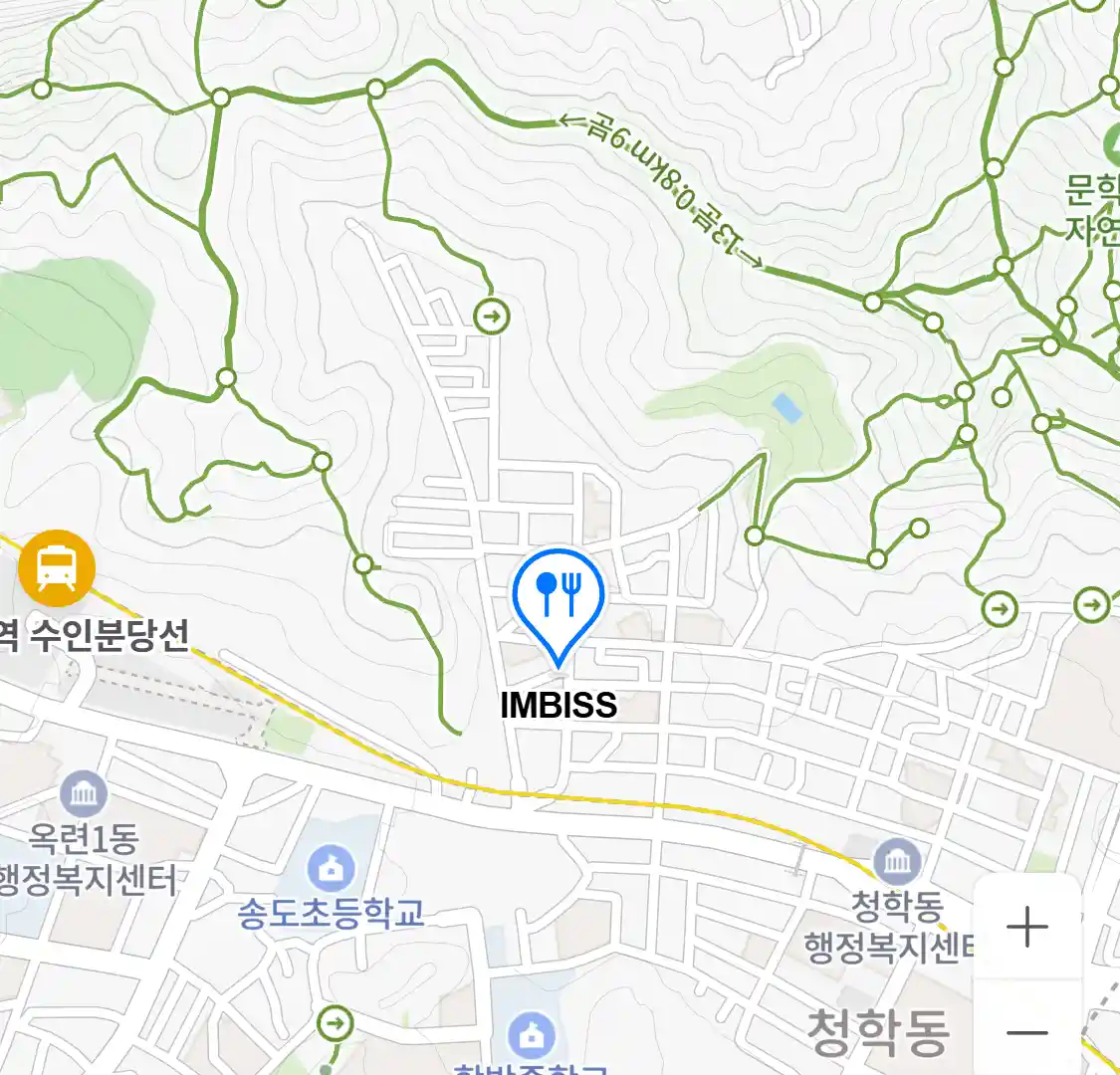Open the 송도초등학교 school marker
This screenshot has width=1120, height=1075.
click(x=332, y=869)
